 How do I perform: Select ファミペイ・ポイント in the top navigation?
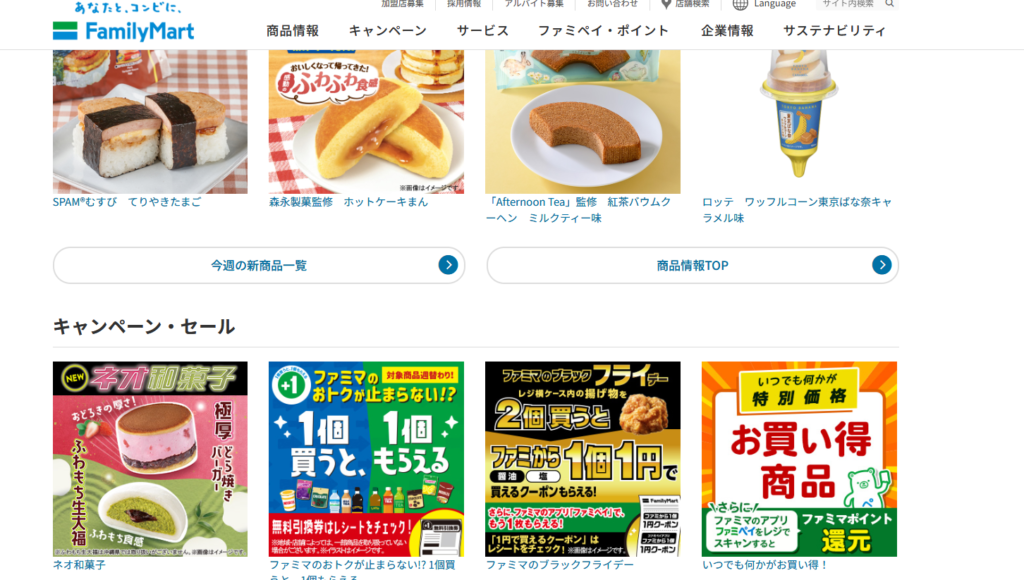point(603,31)
